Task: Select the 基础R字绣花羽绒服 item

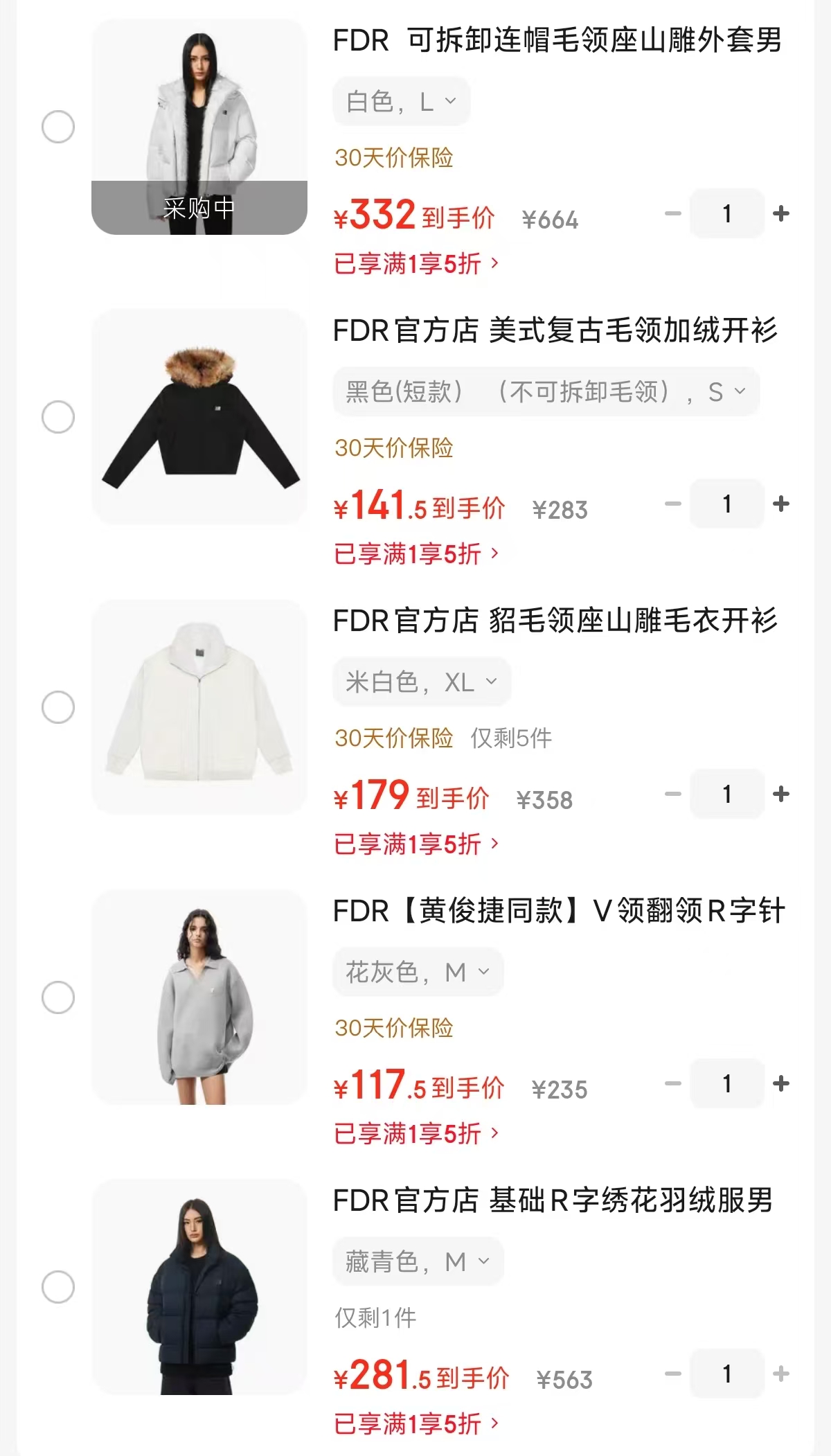Action: pos(58,1287)
